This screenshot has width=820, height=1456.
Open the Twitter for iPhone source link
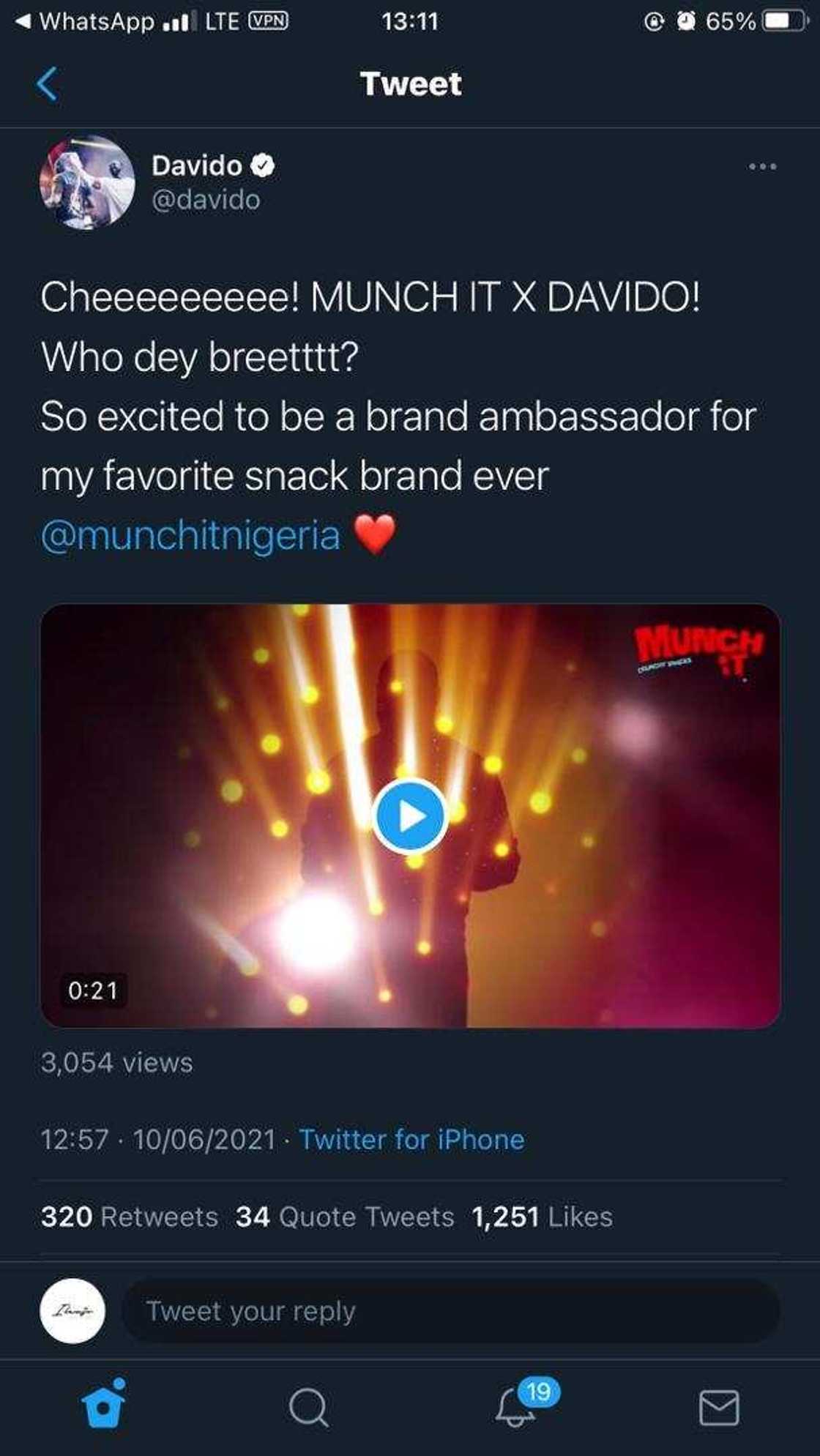pyautogui.click(x=411, y=1140)
